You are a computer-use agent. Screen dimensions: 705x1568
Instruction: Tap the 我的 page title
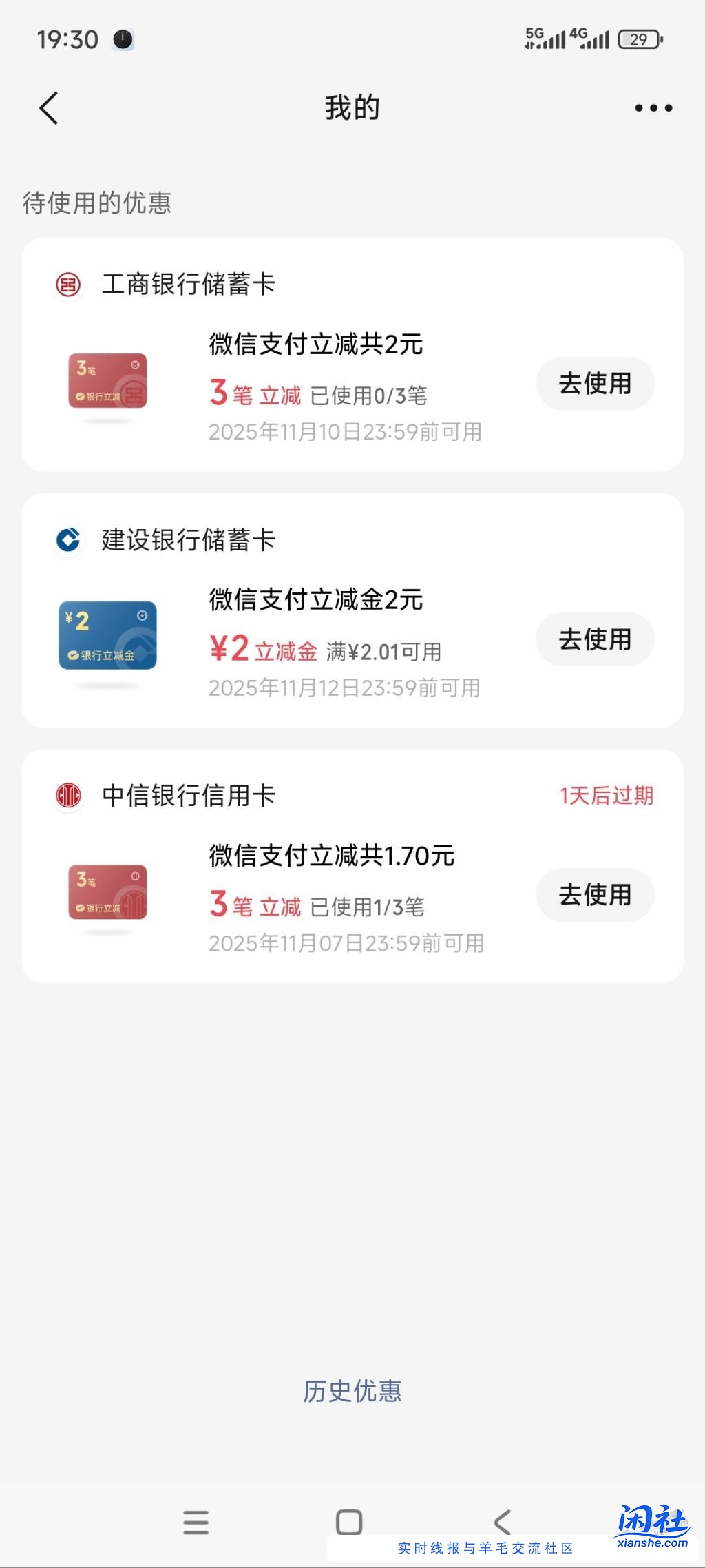[x=352, y=107]
